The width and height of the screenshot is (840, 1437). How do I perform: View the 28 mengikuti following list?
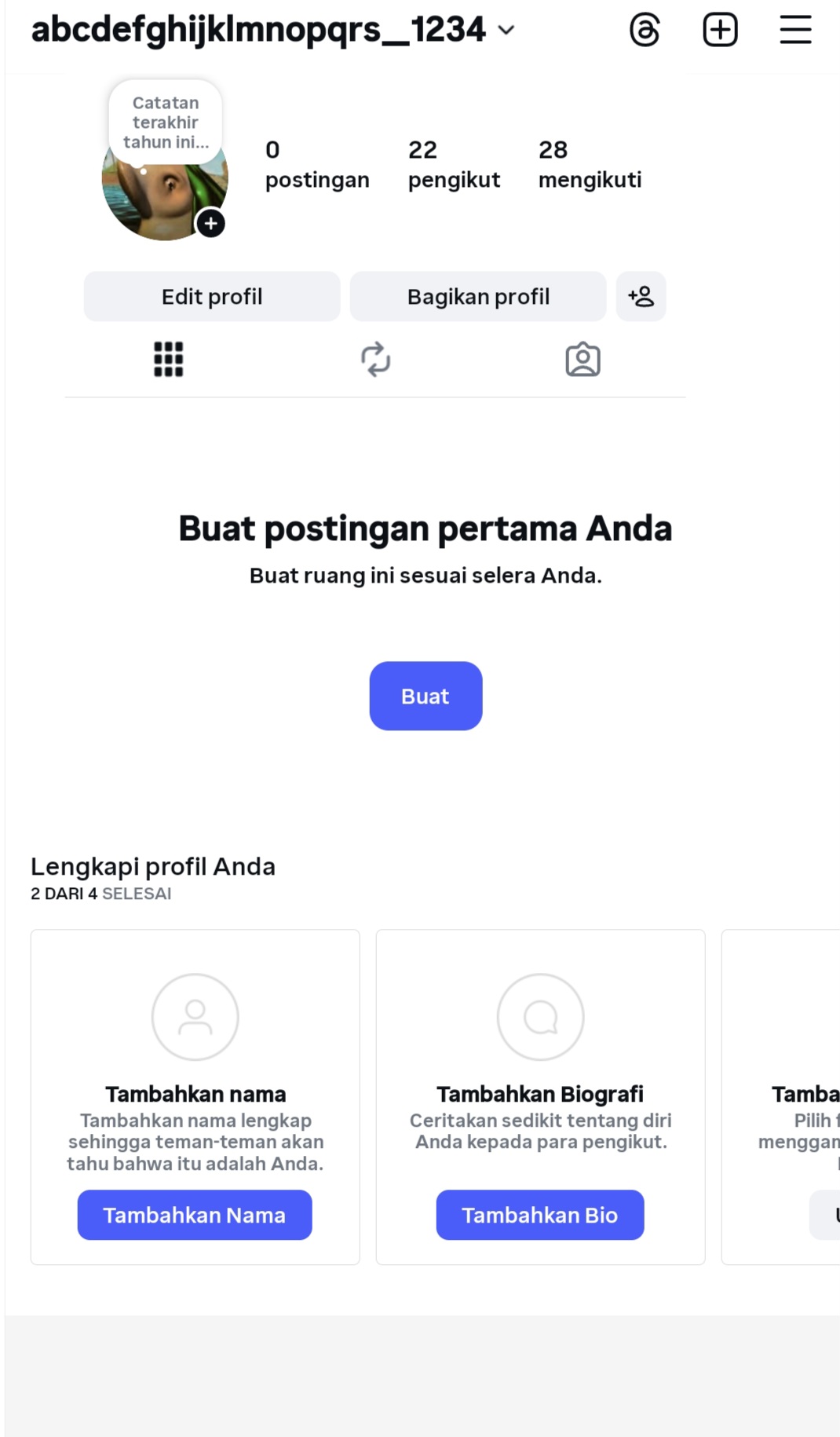pyautogui.click(x=590, y=164)
